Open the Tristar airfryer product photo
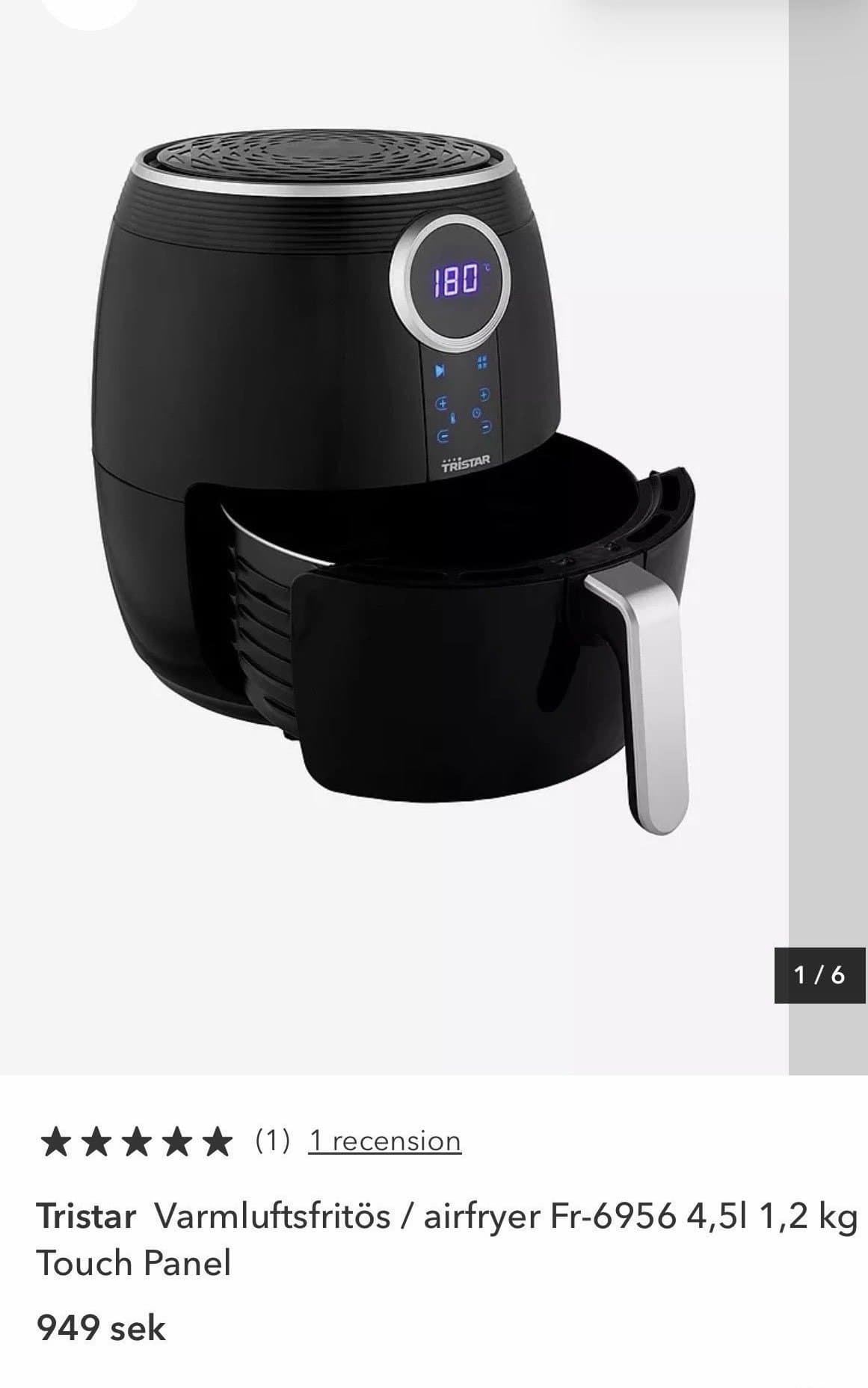868x1388 pixels. tap(394, 516)
